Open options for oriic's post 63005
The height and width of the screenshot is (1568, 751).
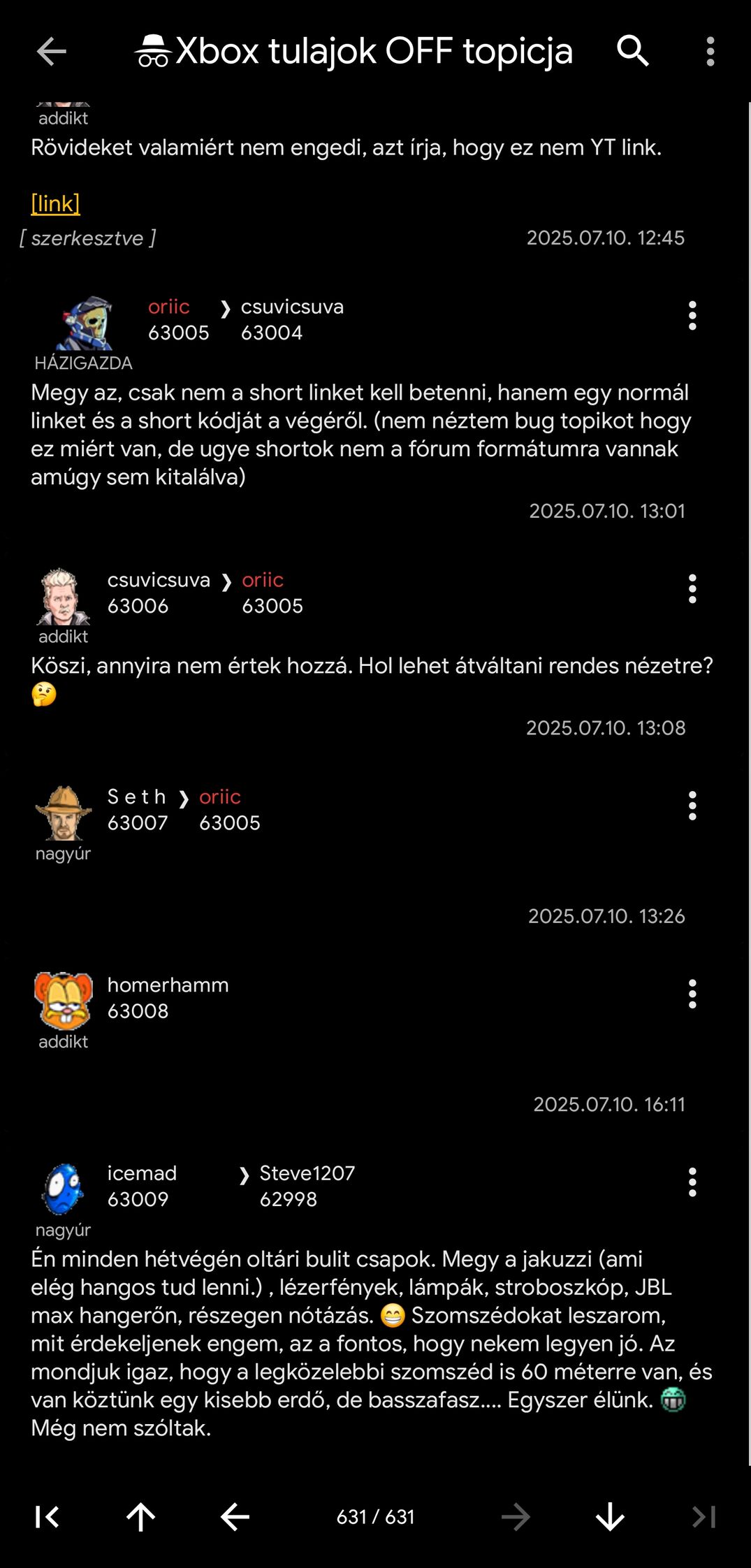pos(692,316)
